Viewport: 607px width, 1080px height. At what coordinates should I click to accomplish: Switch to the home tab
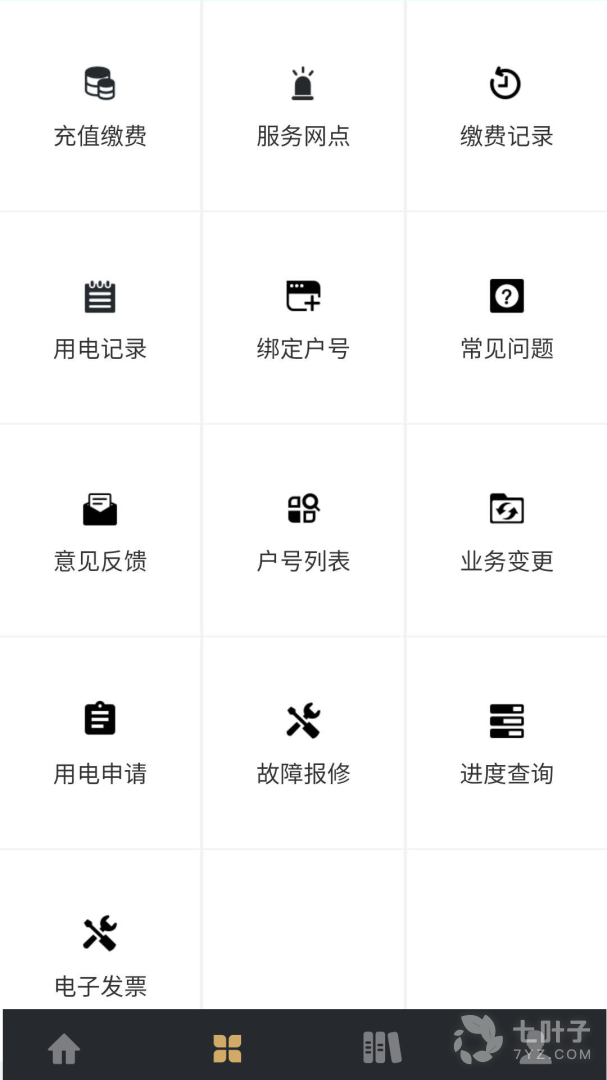pyautogui.click(x=64, y=1048)
